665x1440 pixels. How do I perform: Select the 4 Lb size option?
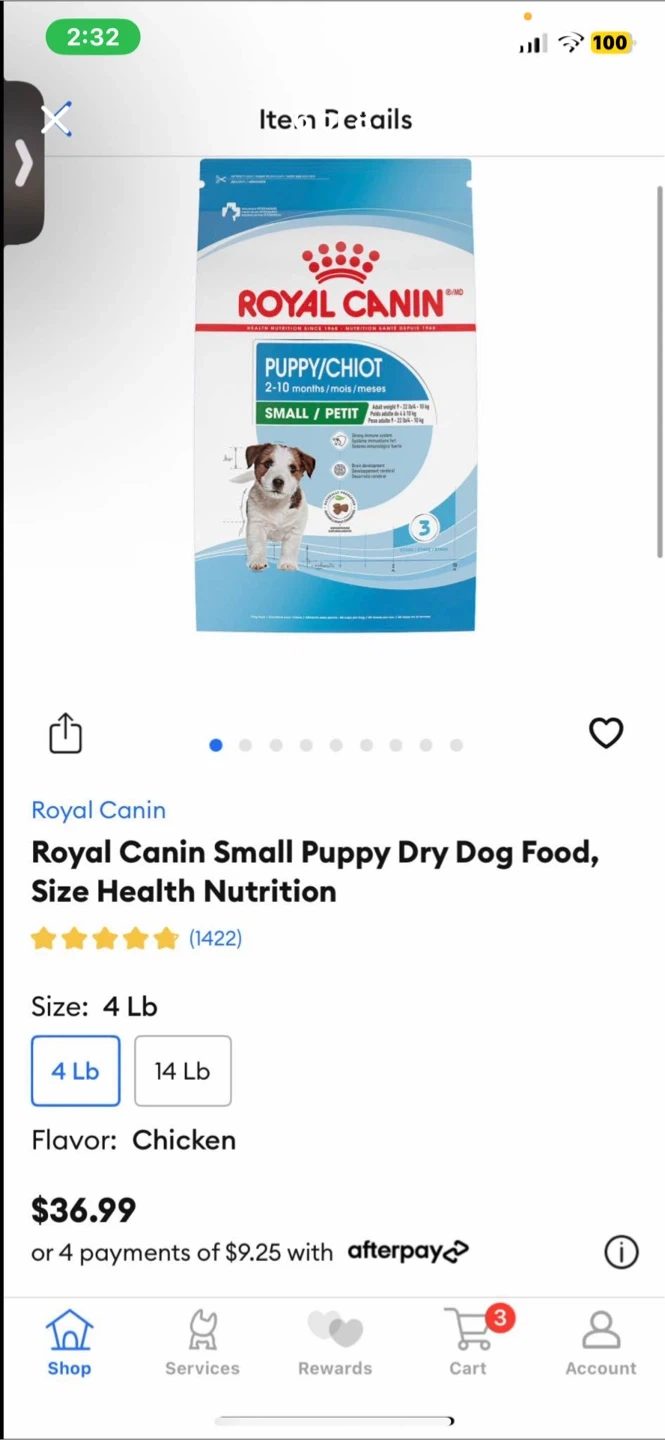coord(76,1071)
